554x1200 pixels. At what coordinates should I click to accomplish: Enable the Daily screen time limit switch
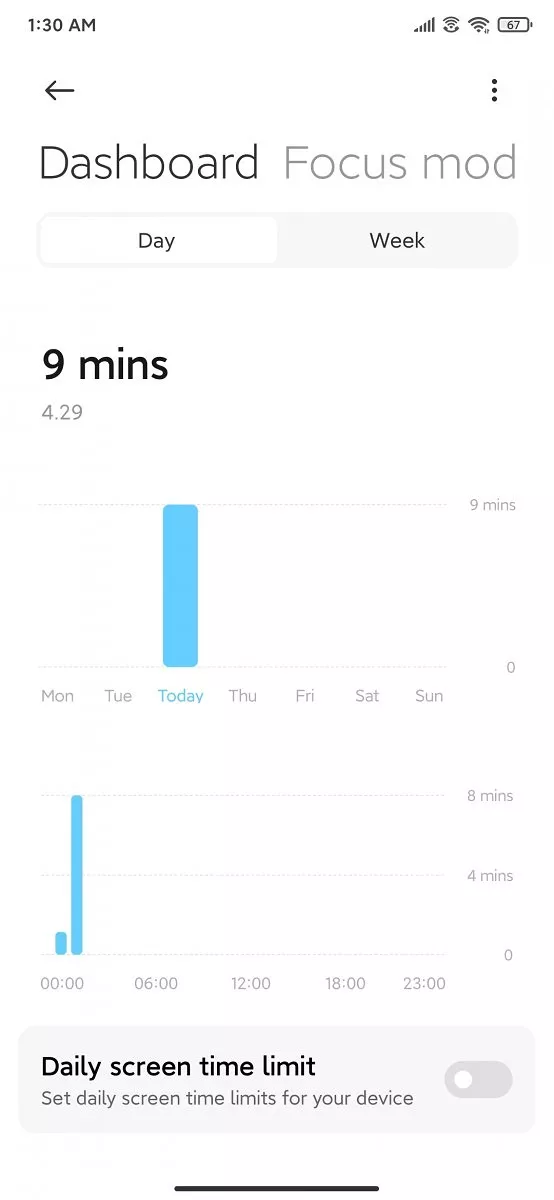(x=478, y=1080)
